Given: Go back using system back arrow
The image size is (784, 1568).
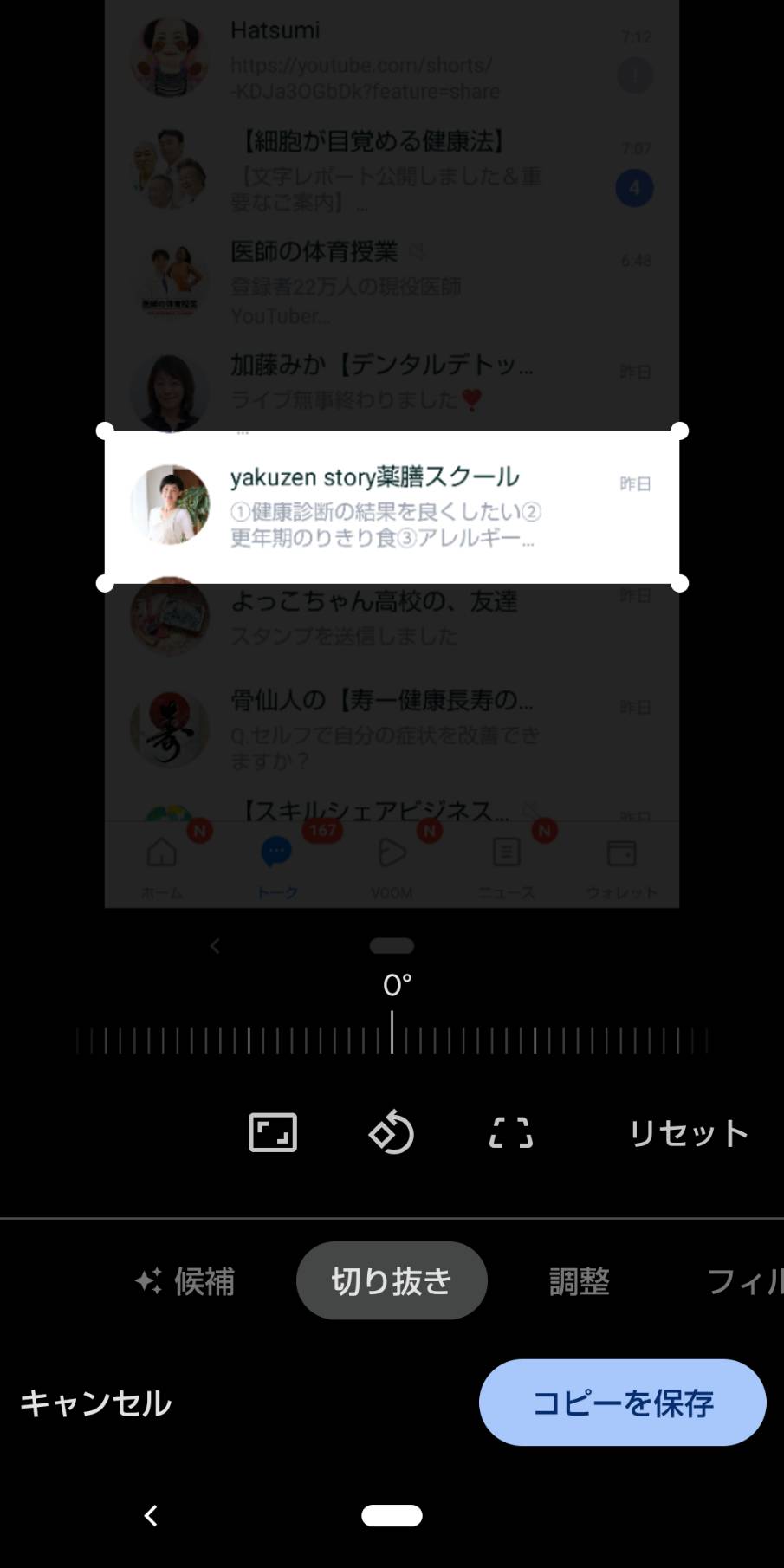Looking at the screenshot, I should coord(151,1515).
